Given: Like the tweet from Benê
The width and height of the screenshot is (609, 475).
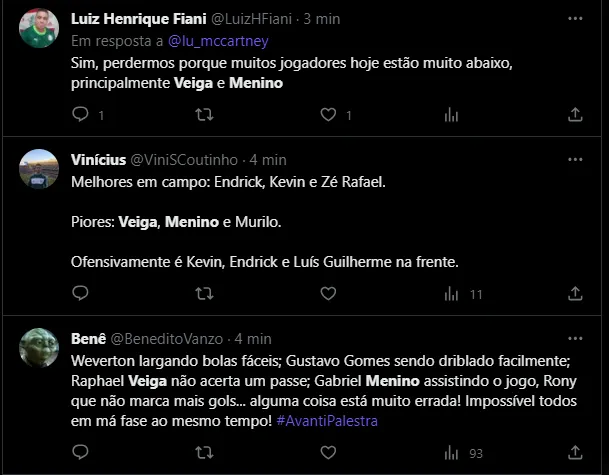Looking at the screenshot, I should (328, 453).
